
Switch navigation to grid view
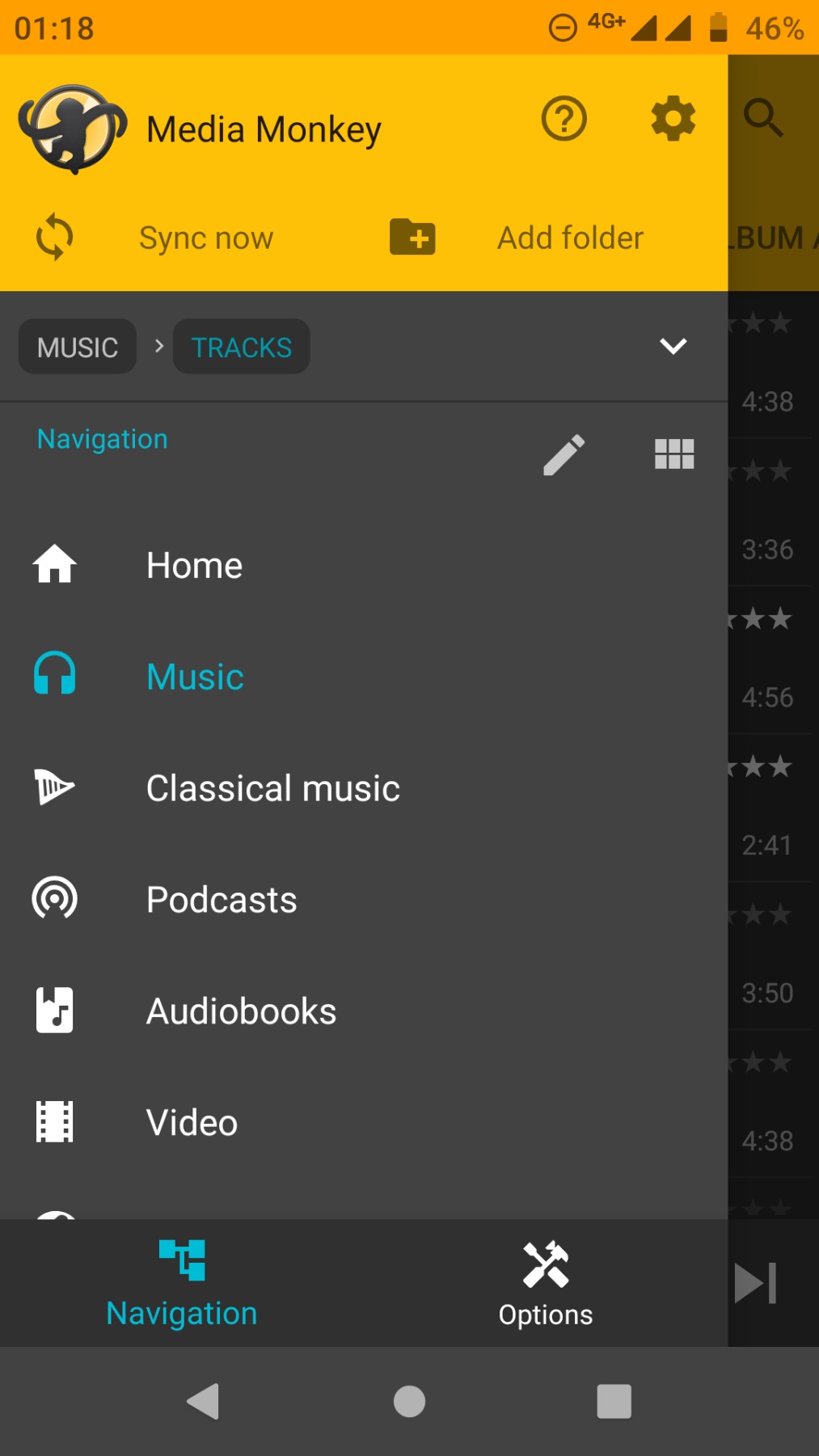[674, 454]
